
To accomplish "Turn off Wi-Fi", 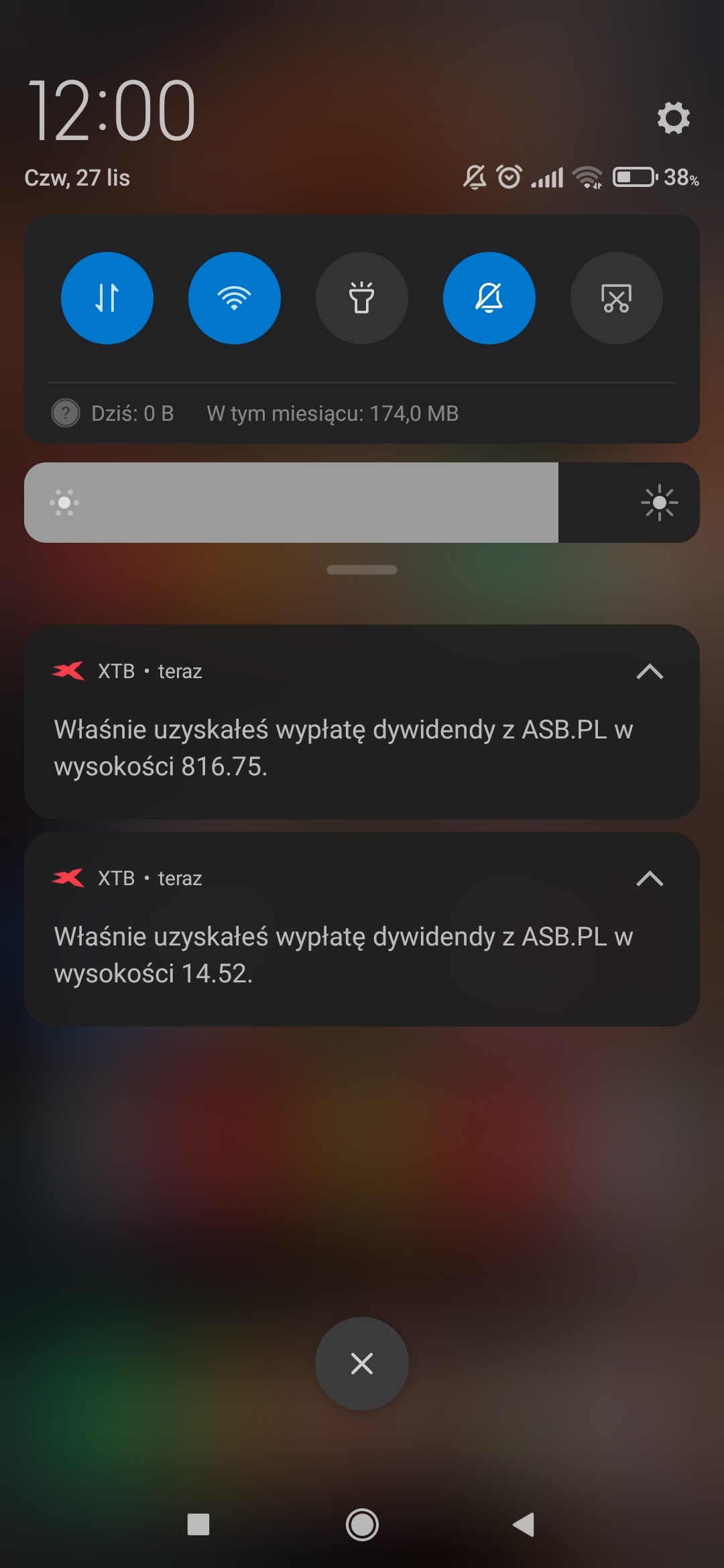I will 235,298.
